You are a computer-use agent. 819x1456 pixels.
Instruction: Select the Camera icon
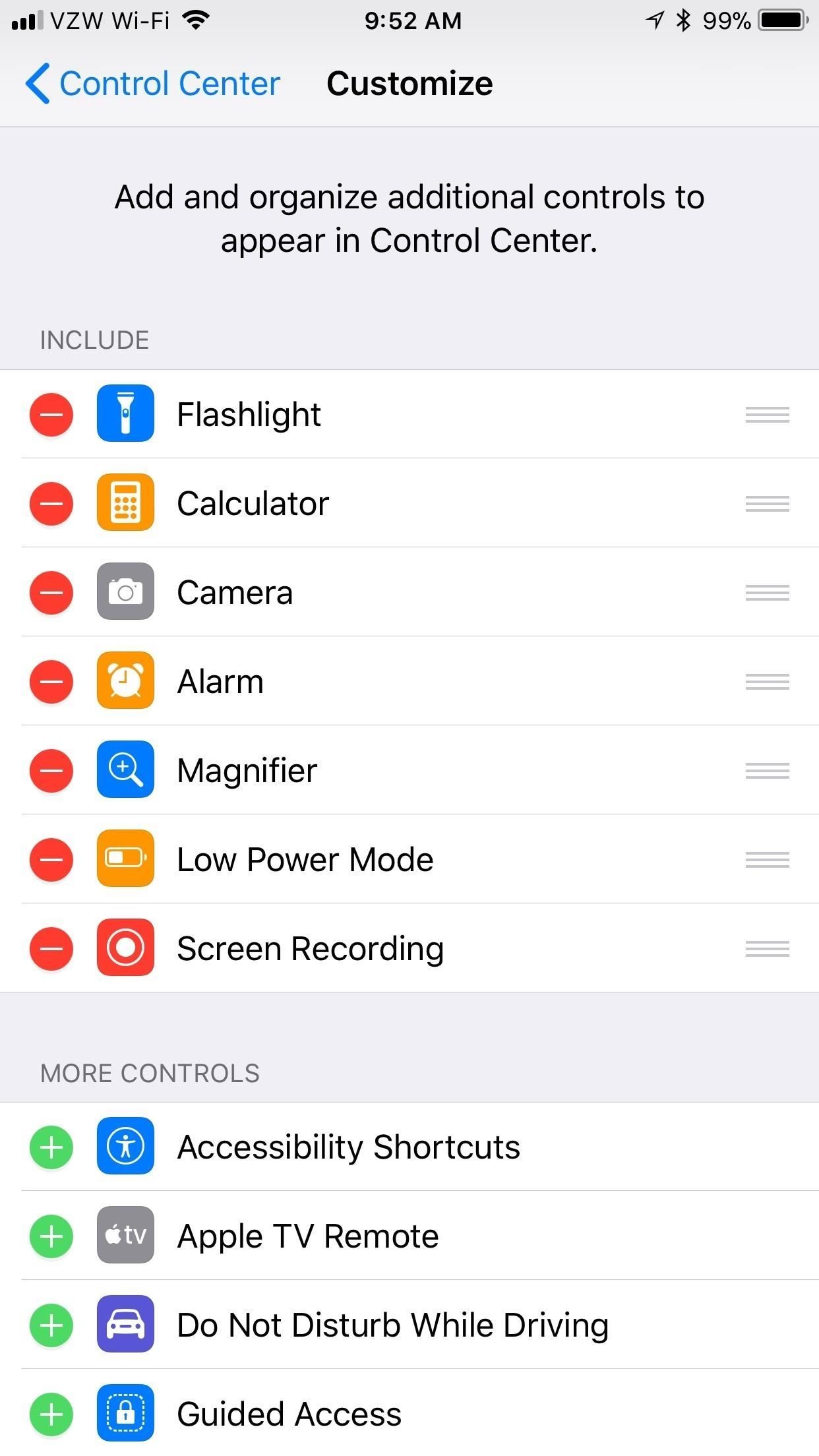(125, 592)
